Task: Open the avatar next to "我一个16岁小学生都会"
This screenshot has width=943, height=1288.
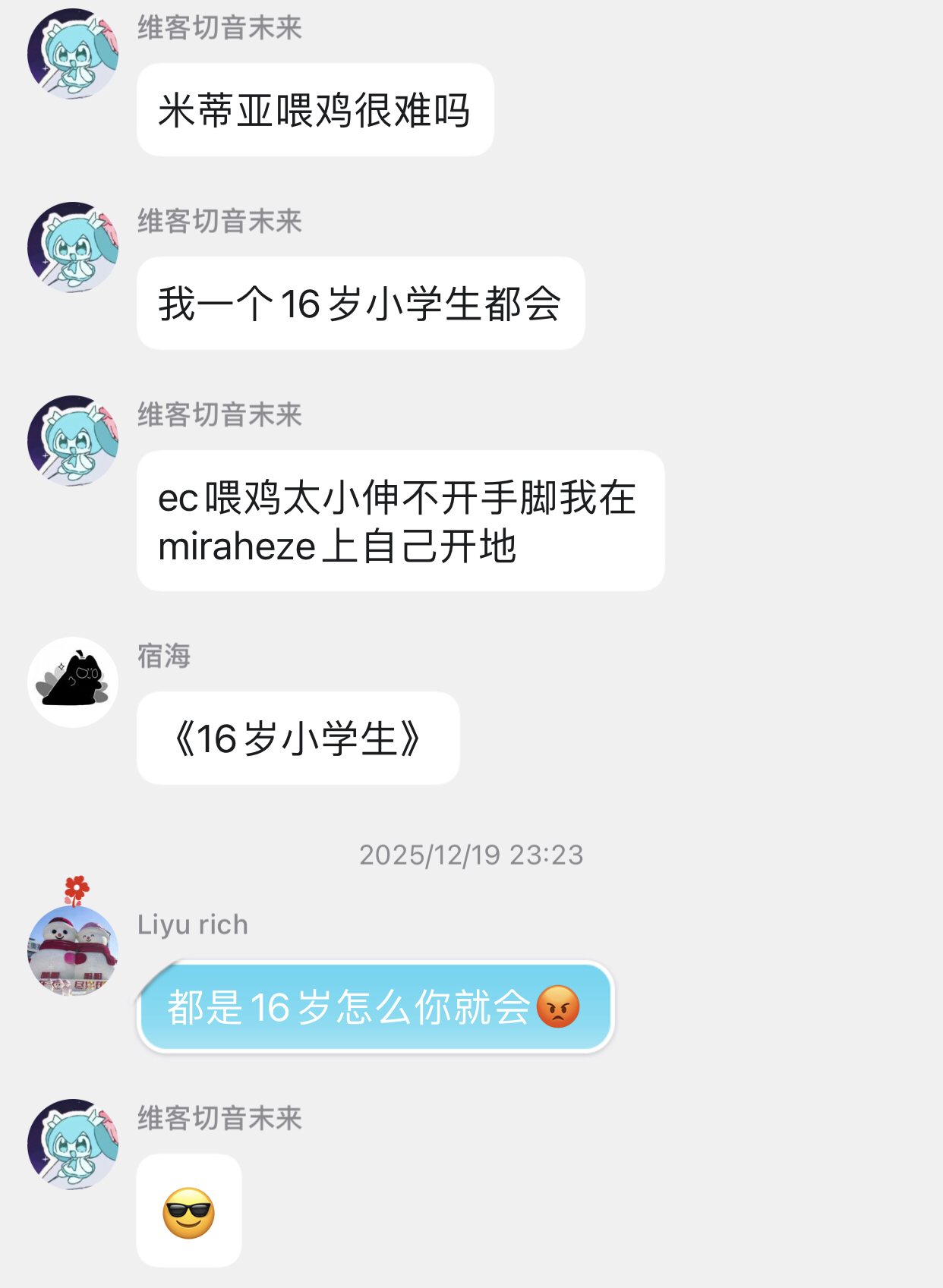Action: click(73, 247)
